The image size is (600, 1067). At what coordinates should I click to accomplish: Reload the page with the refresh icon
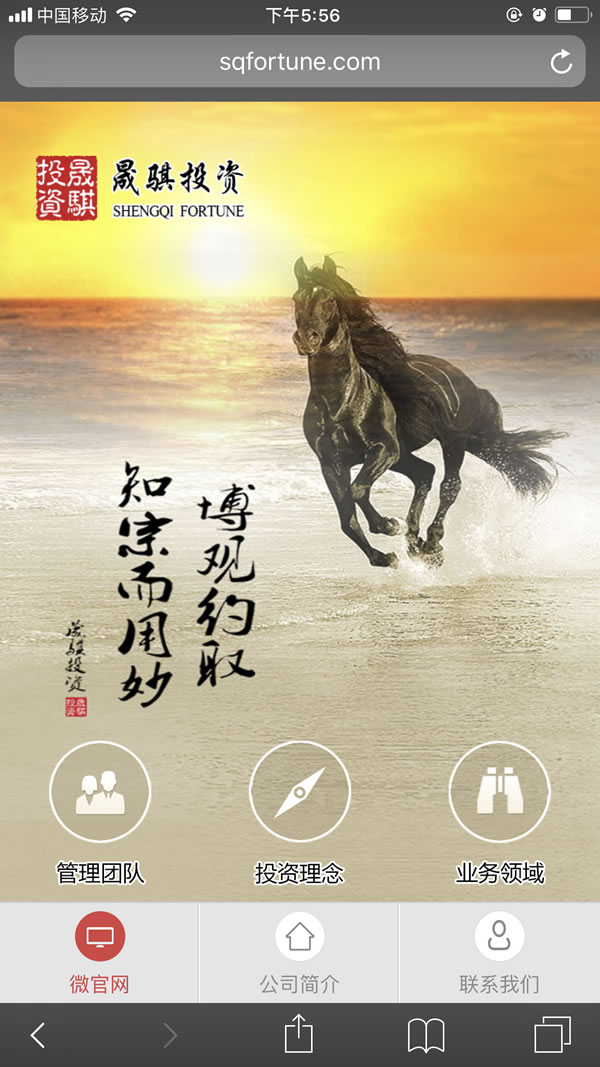point(561,62)
